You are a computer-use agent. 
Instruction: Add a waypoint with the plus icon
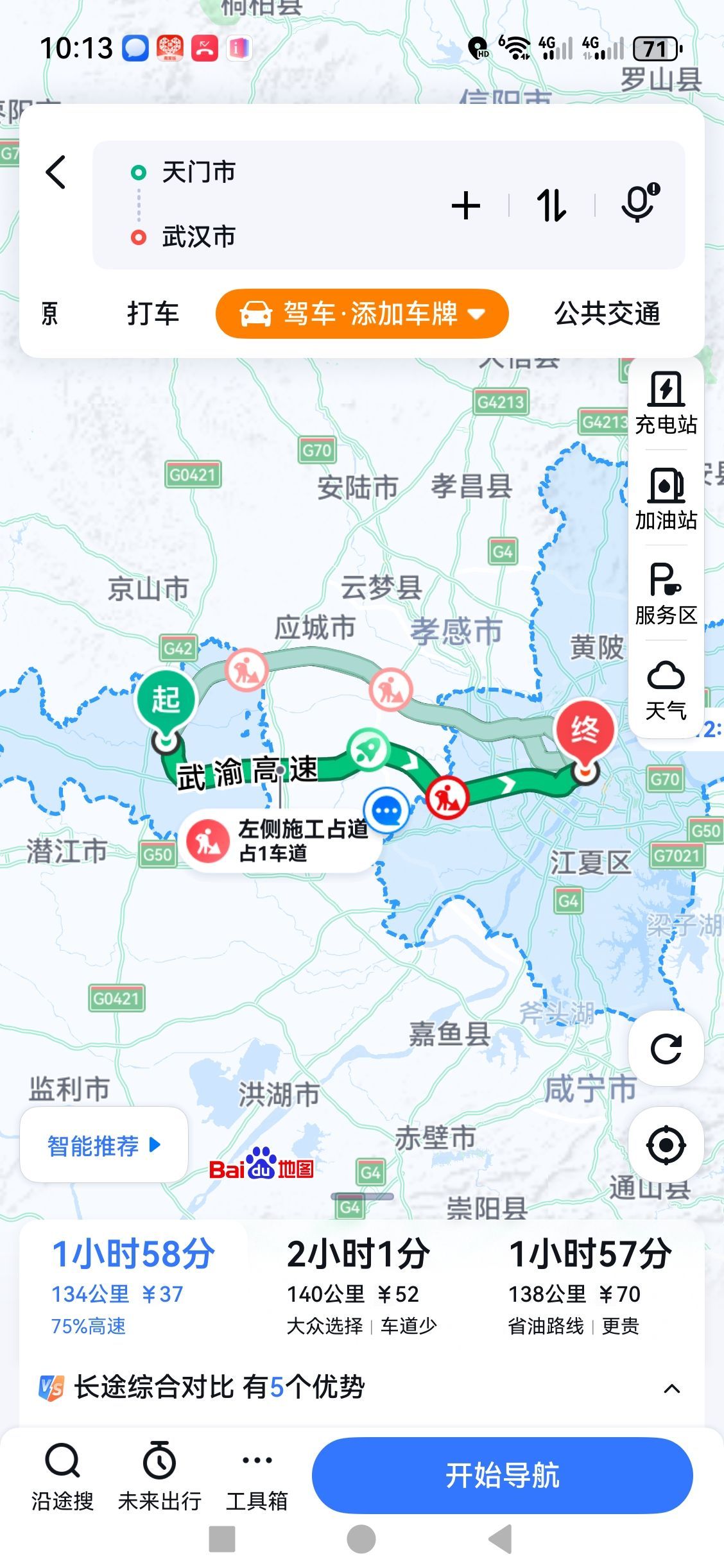click(x=466, y=206)
